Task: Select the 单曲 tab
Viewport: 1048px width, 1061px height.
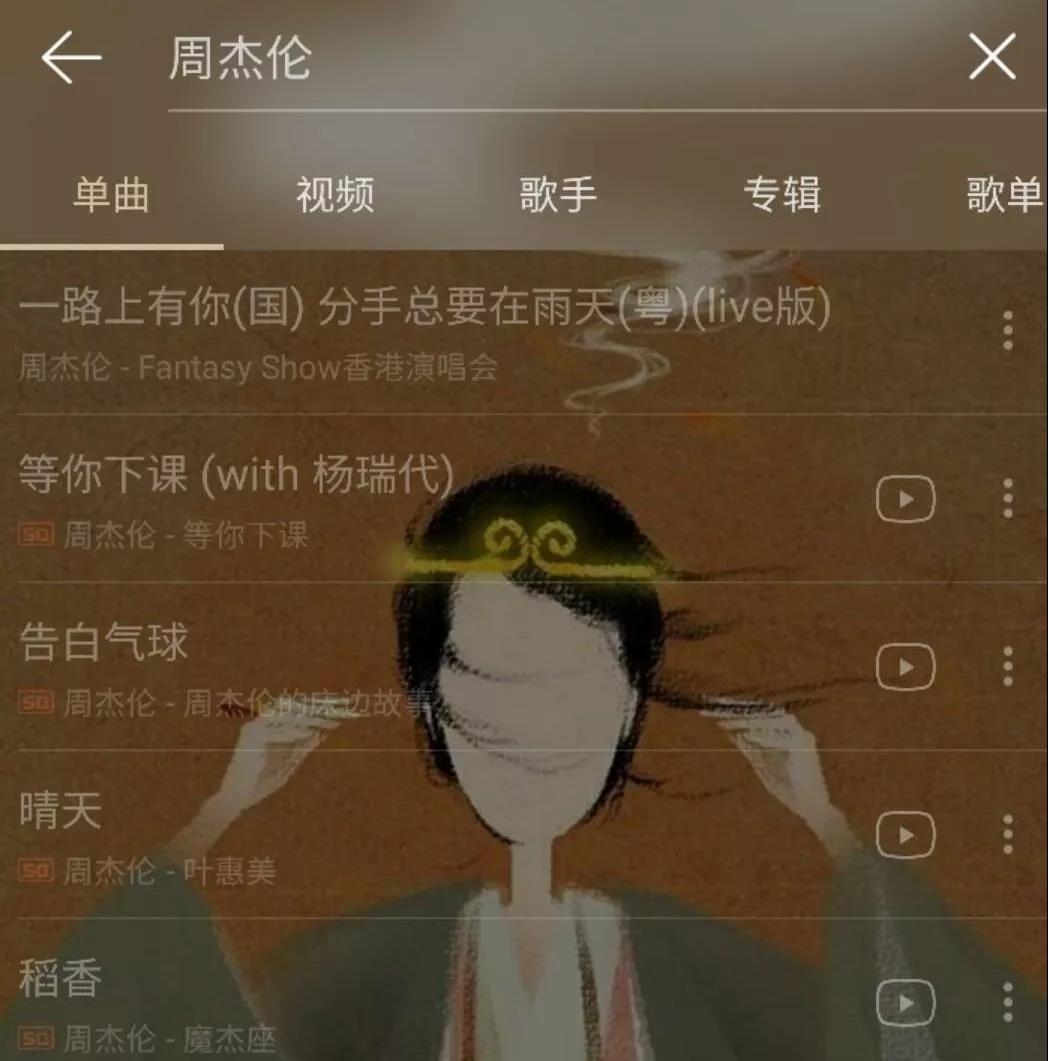Action: click(x=111, y=195)
